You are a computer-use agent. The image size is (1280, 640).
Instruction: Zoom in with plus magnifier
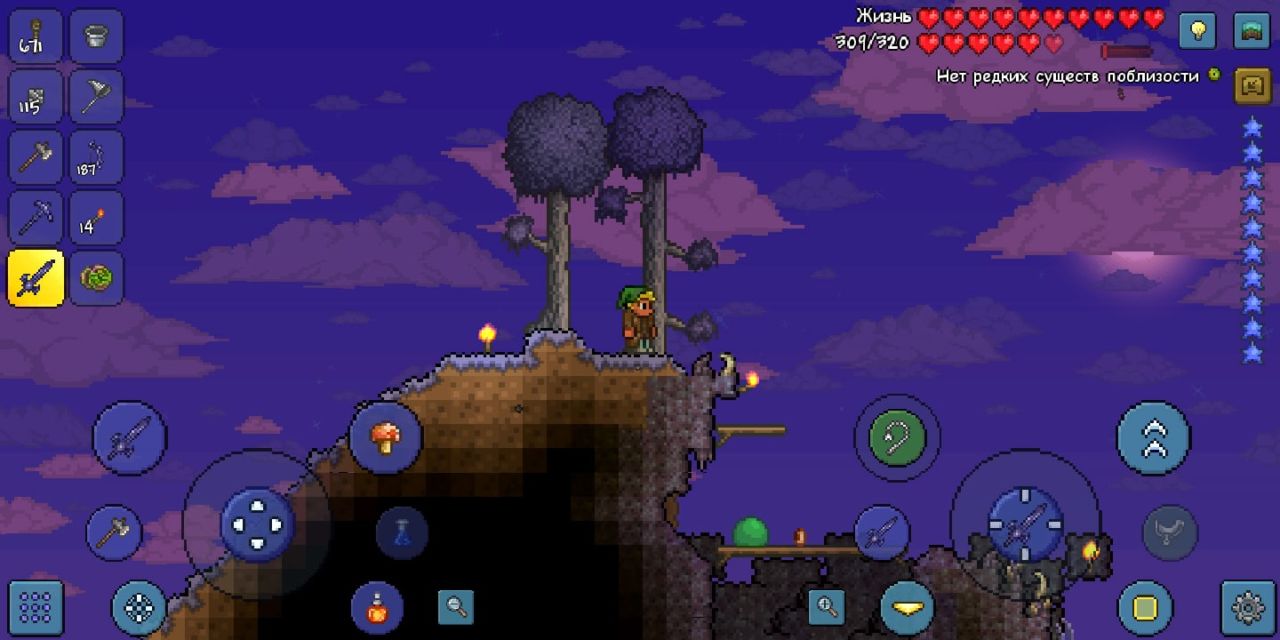coord(827,606)
